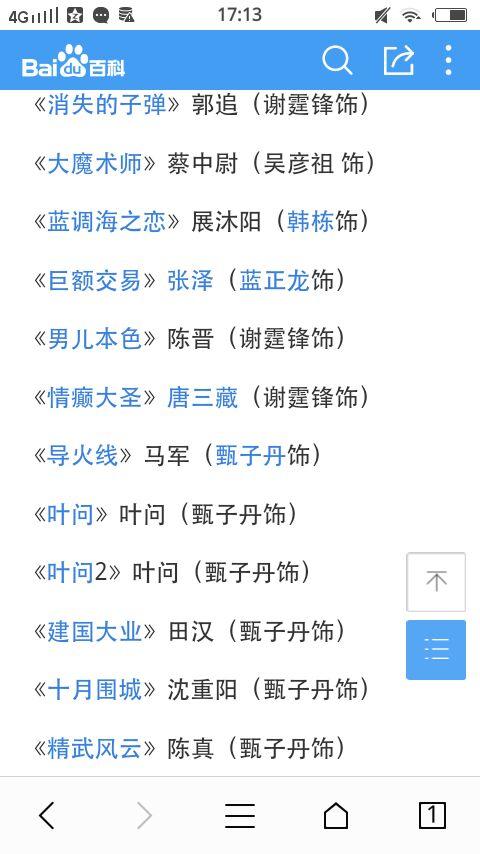This screenshot has width=480, height=854.
Task: Open the blue table of contents button
Action: click(x=436, y=650)
